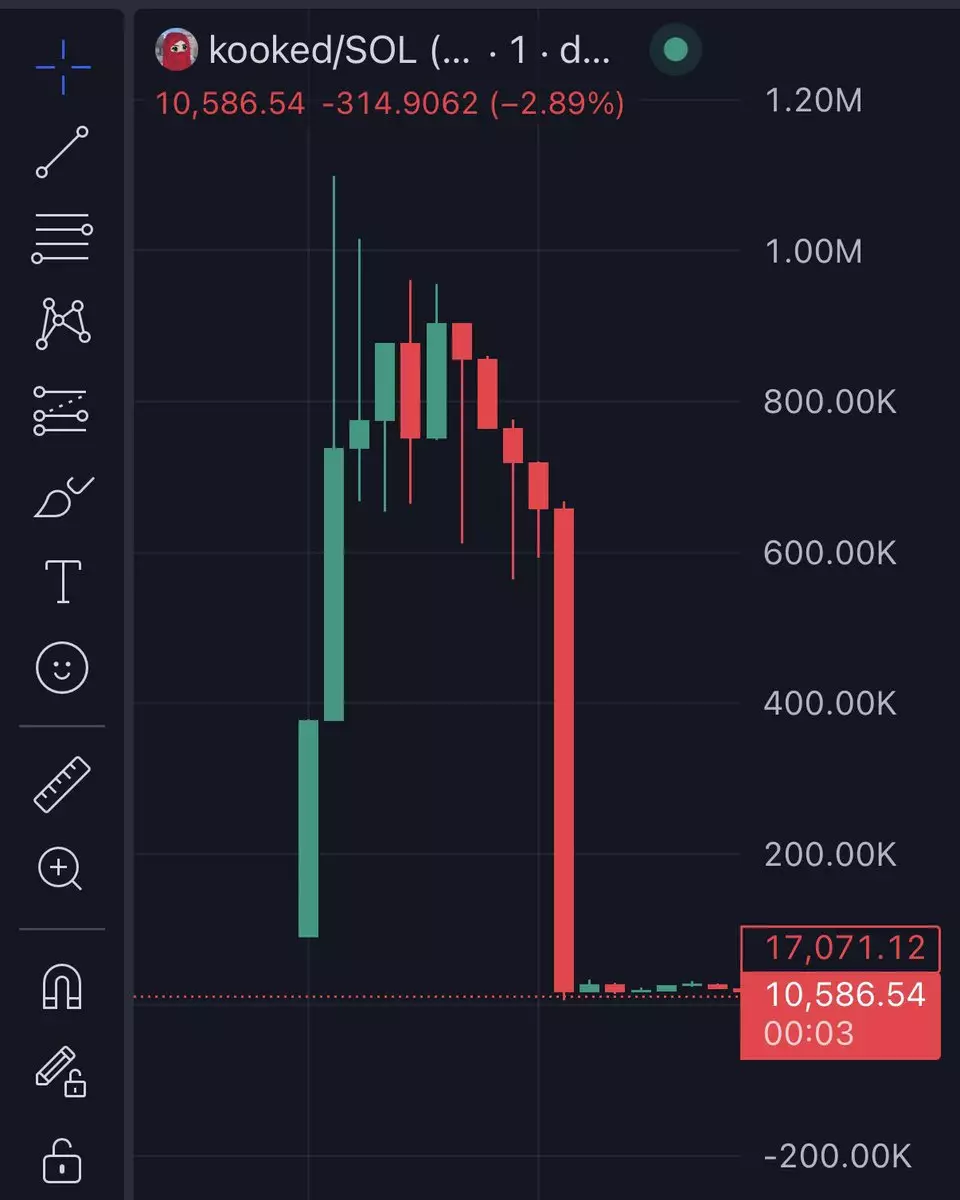Viewport: 960px width, 1200px height.
Task: Pick the trend line drawing tool
Action: pyautogui.click(x=63, y=152)
